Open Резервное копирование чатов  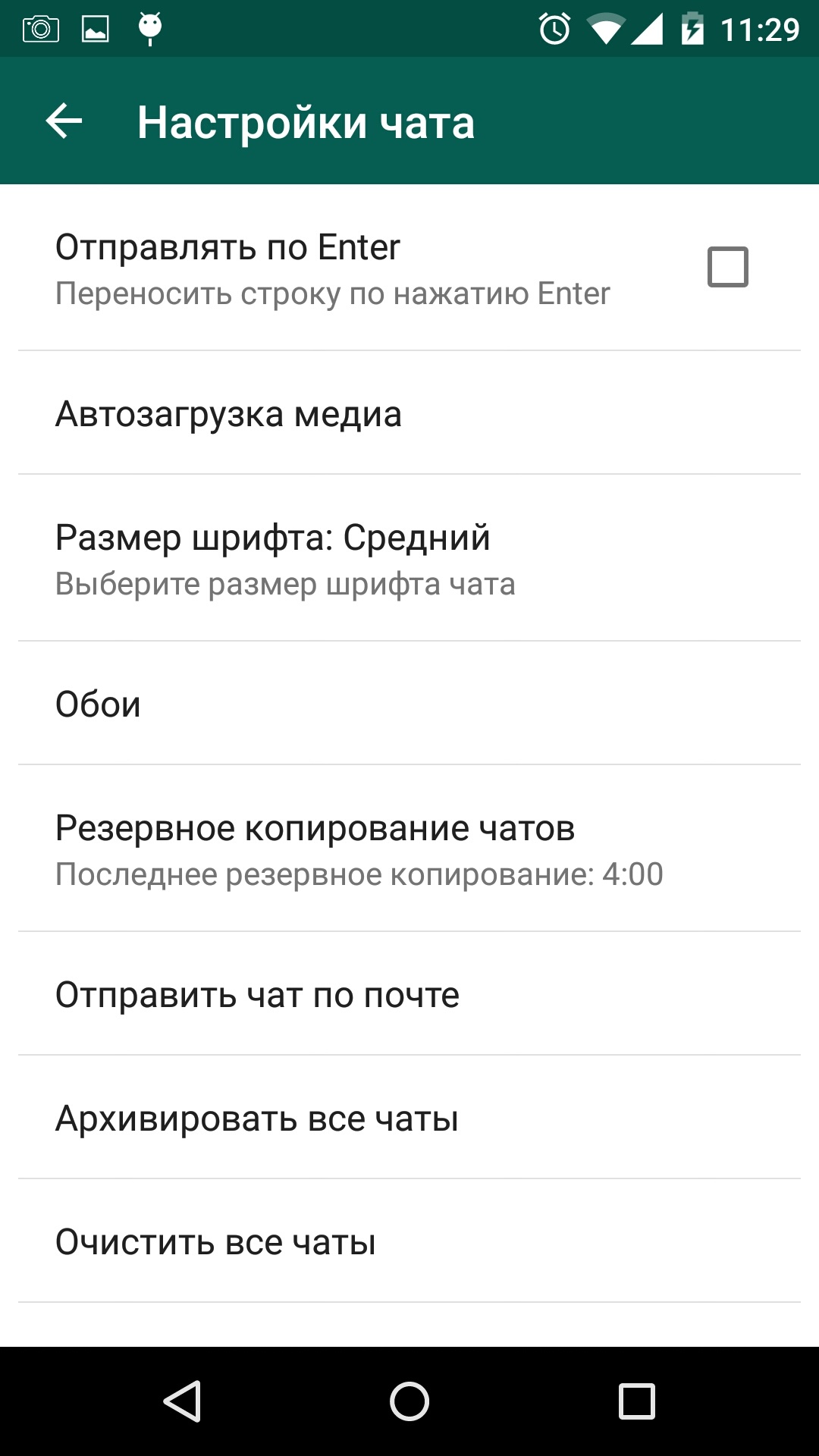[x=409, y=849]
